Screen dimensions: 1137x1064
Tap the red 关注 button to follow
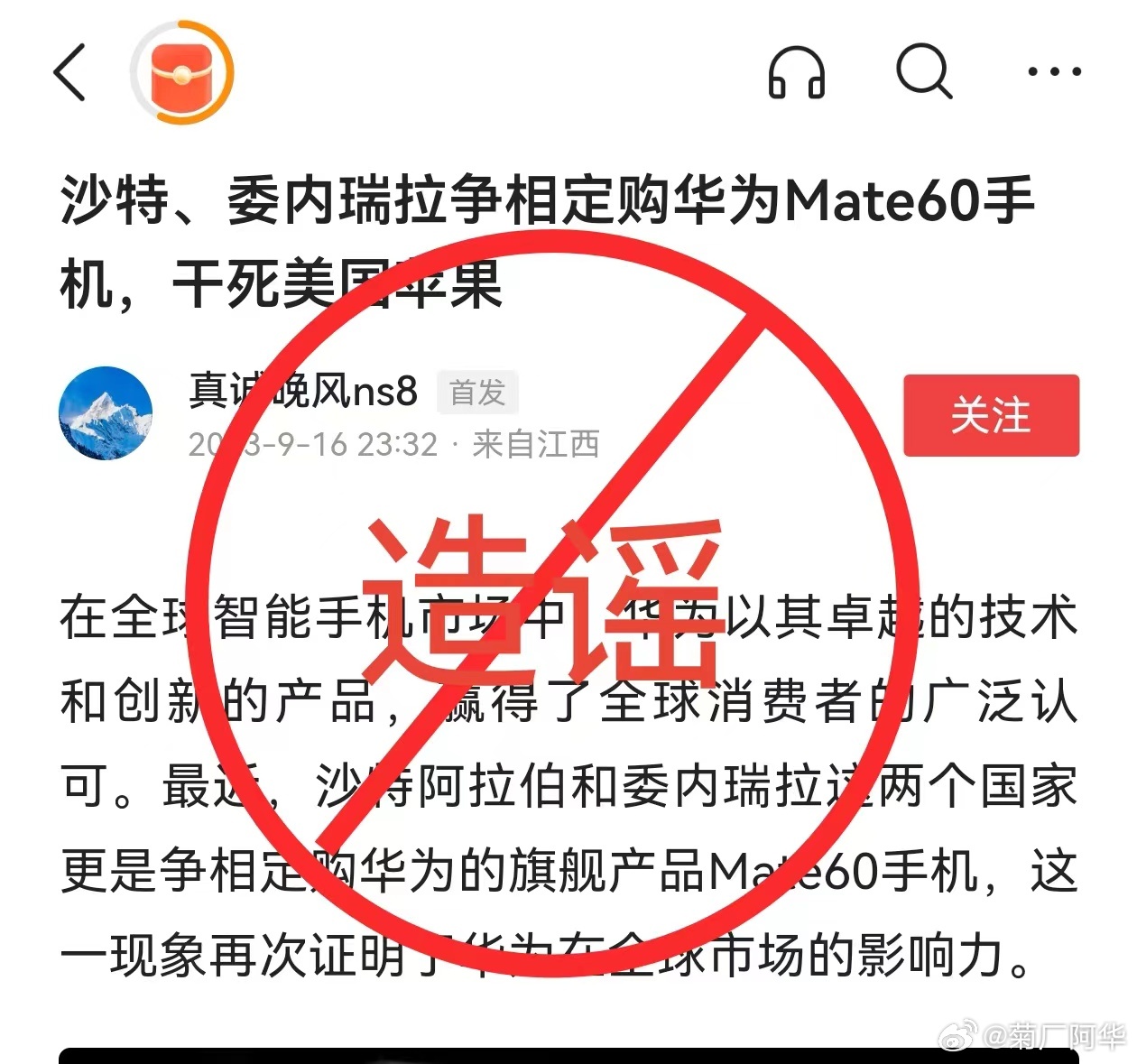pyautogui.click(x=991, y=415)
